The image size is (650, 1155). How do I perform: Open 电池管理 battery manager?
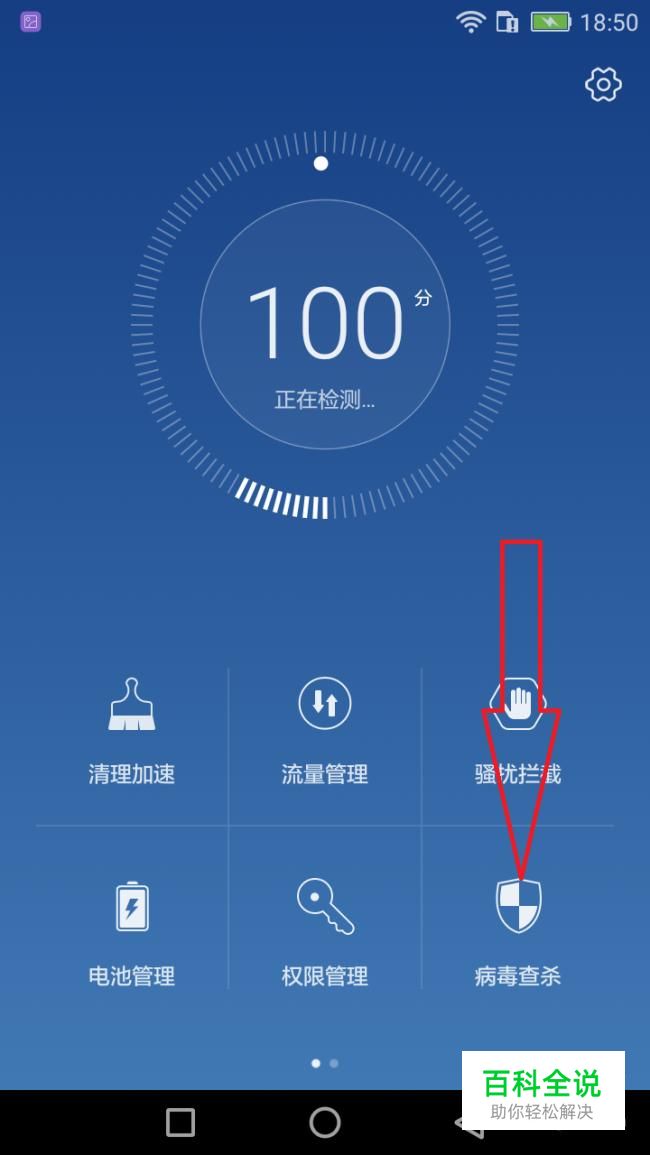[132, 932]
